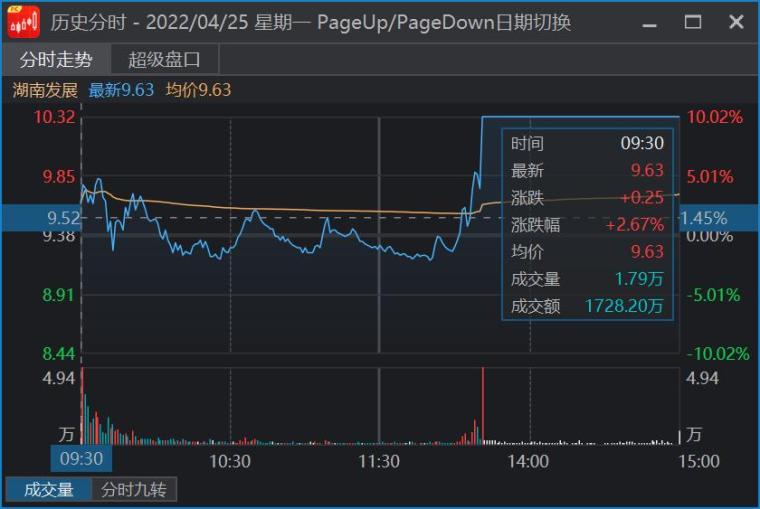Select the 分时走势 tab

[x=56, y=60]
